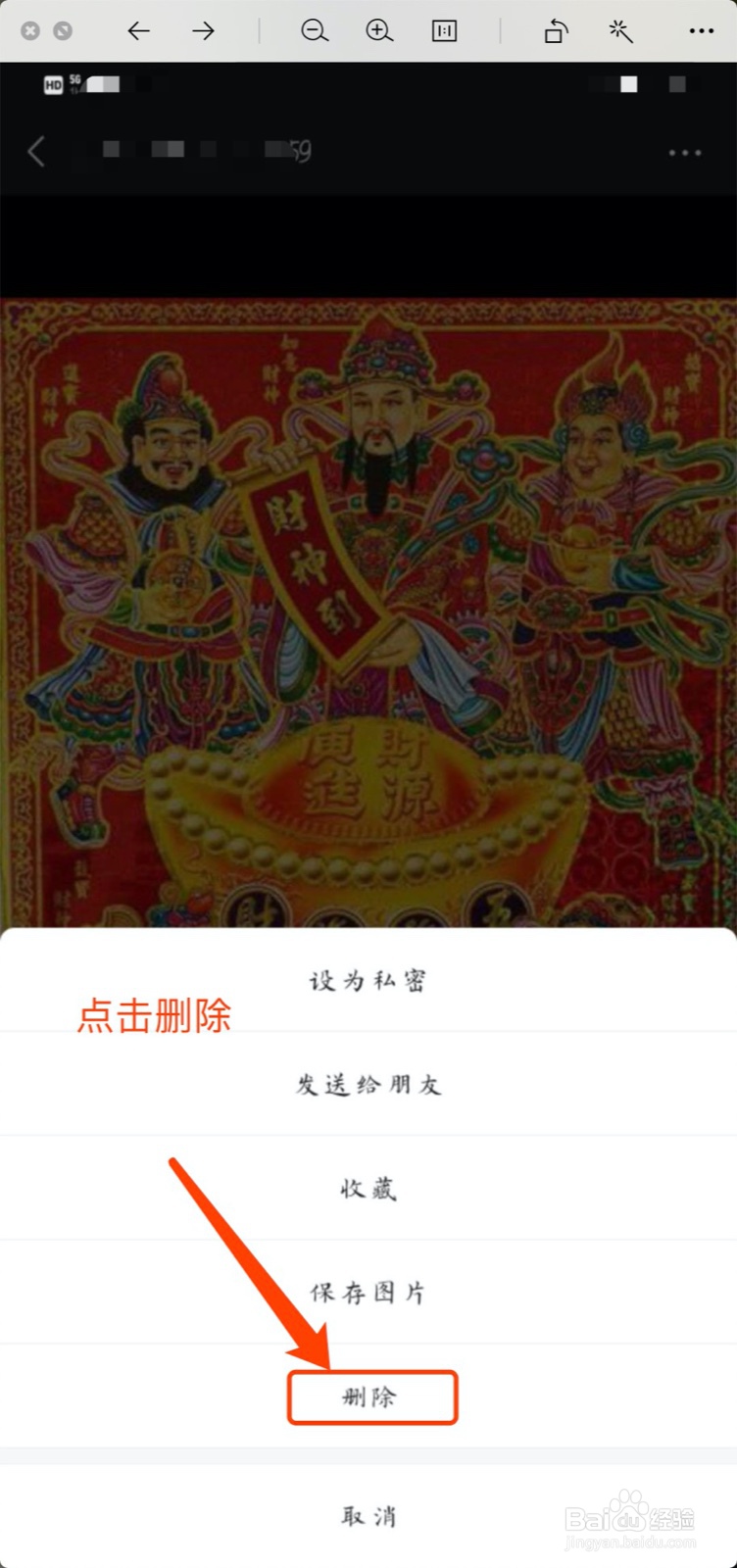Tap the 删除 option highlighted in orange
The height and width of the screenshot is (1568, 737).
point(371,1398)
